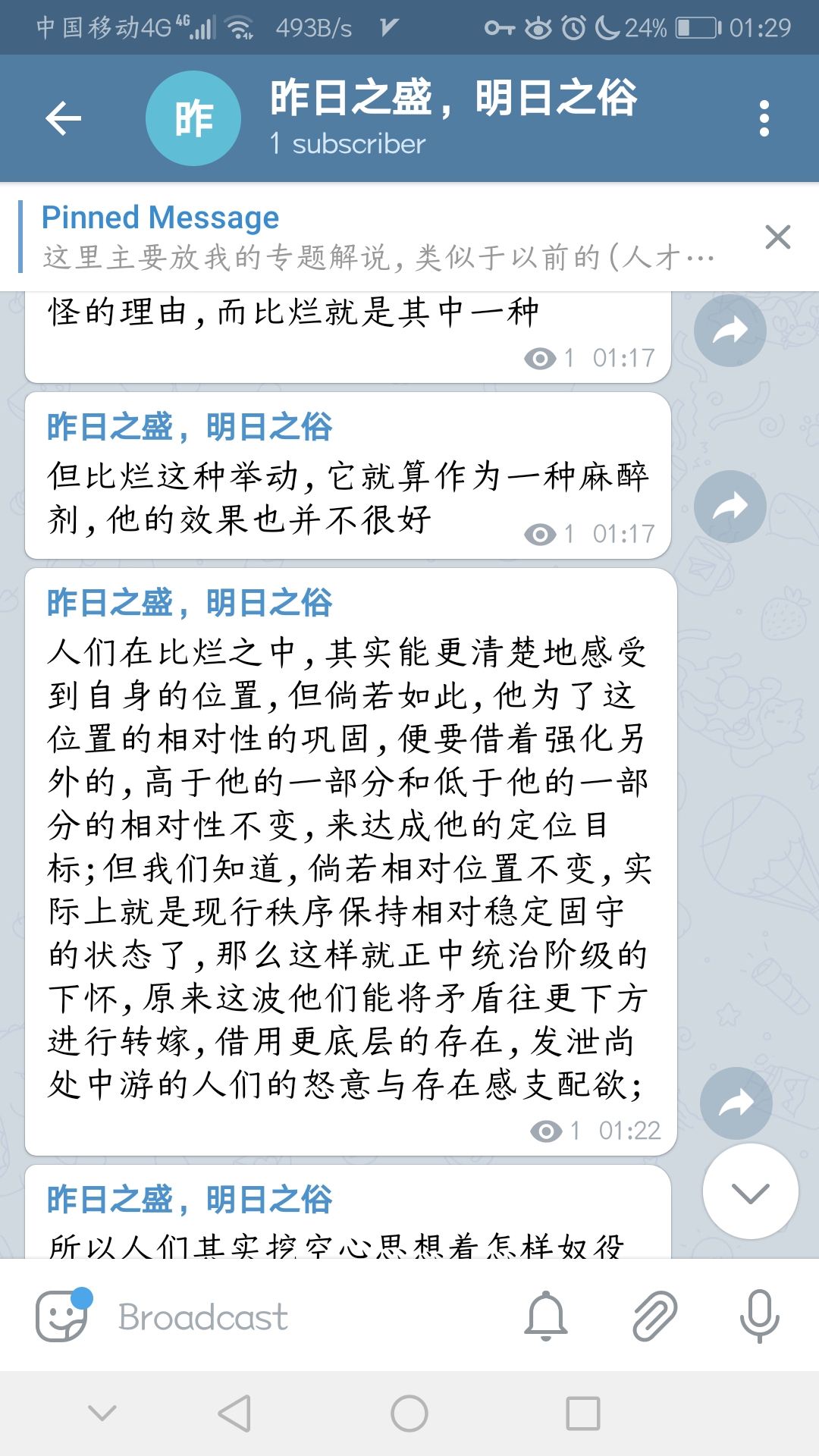Open the channel profile avatar
Image resolution: width=819 pixels, height=1456 pixels.
point(193,118)
